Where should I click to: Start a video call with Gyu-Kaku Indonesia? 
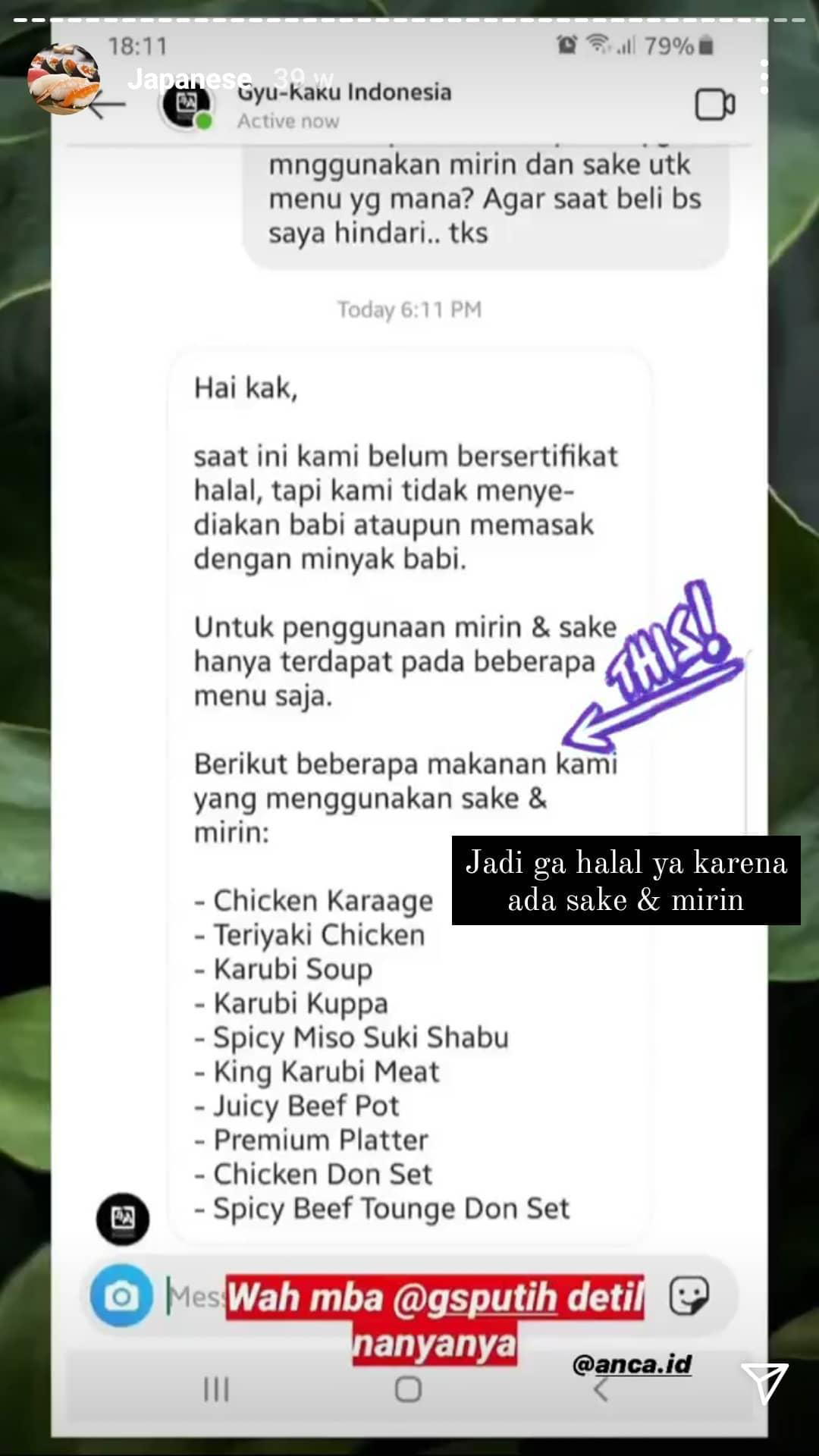(x=714, y=105)
